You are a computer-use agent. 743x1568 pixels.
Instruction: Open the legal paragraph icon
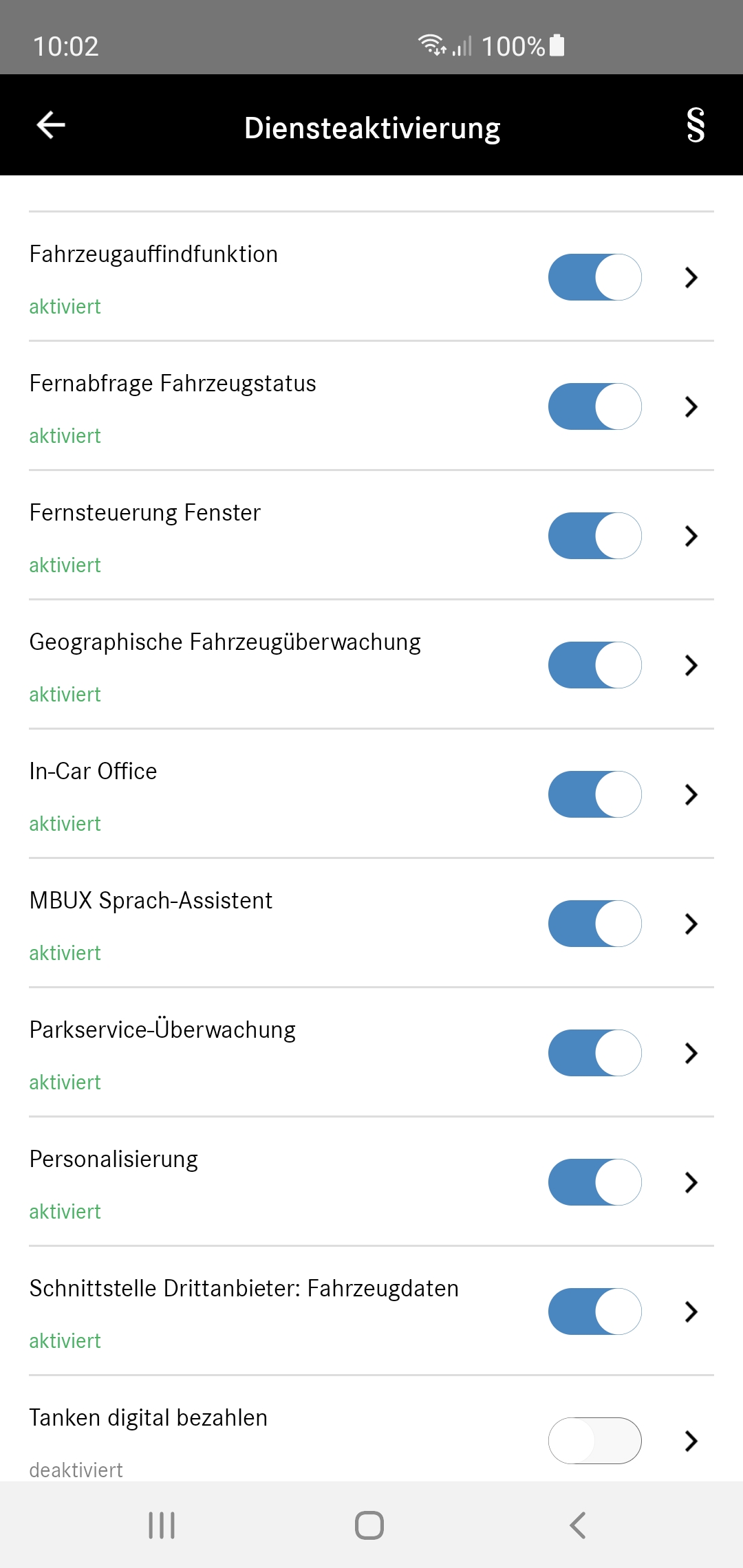click(x=696, y=125)
